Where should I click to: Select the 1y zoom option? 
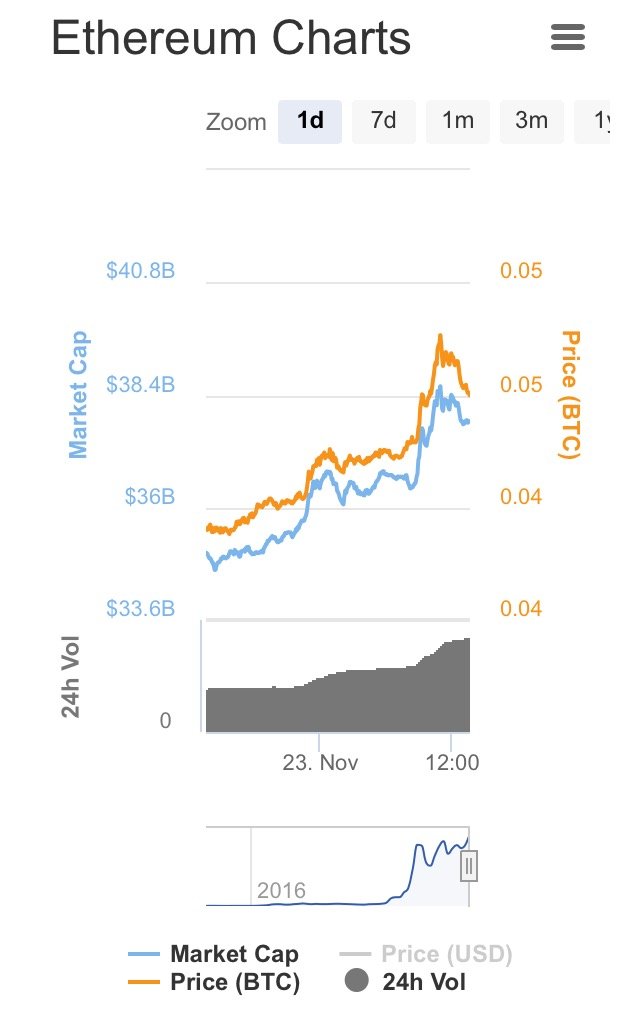[x=598, y=121]
